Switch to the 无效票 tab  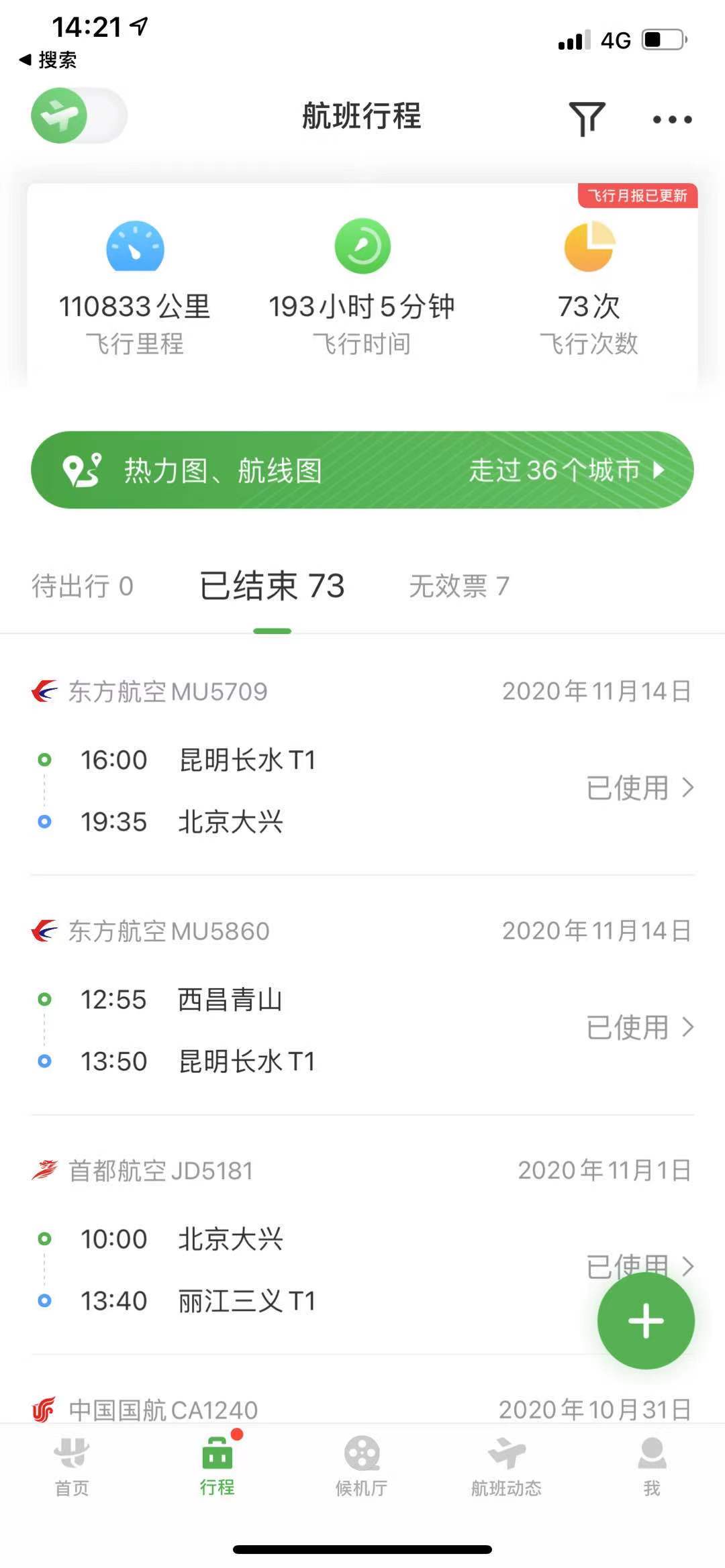coord(459,586)
